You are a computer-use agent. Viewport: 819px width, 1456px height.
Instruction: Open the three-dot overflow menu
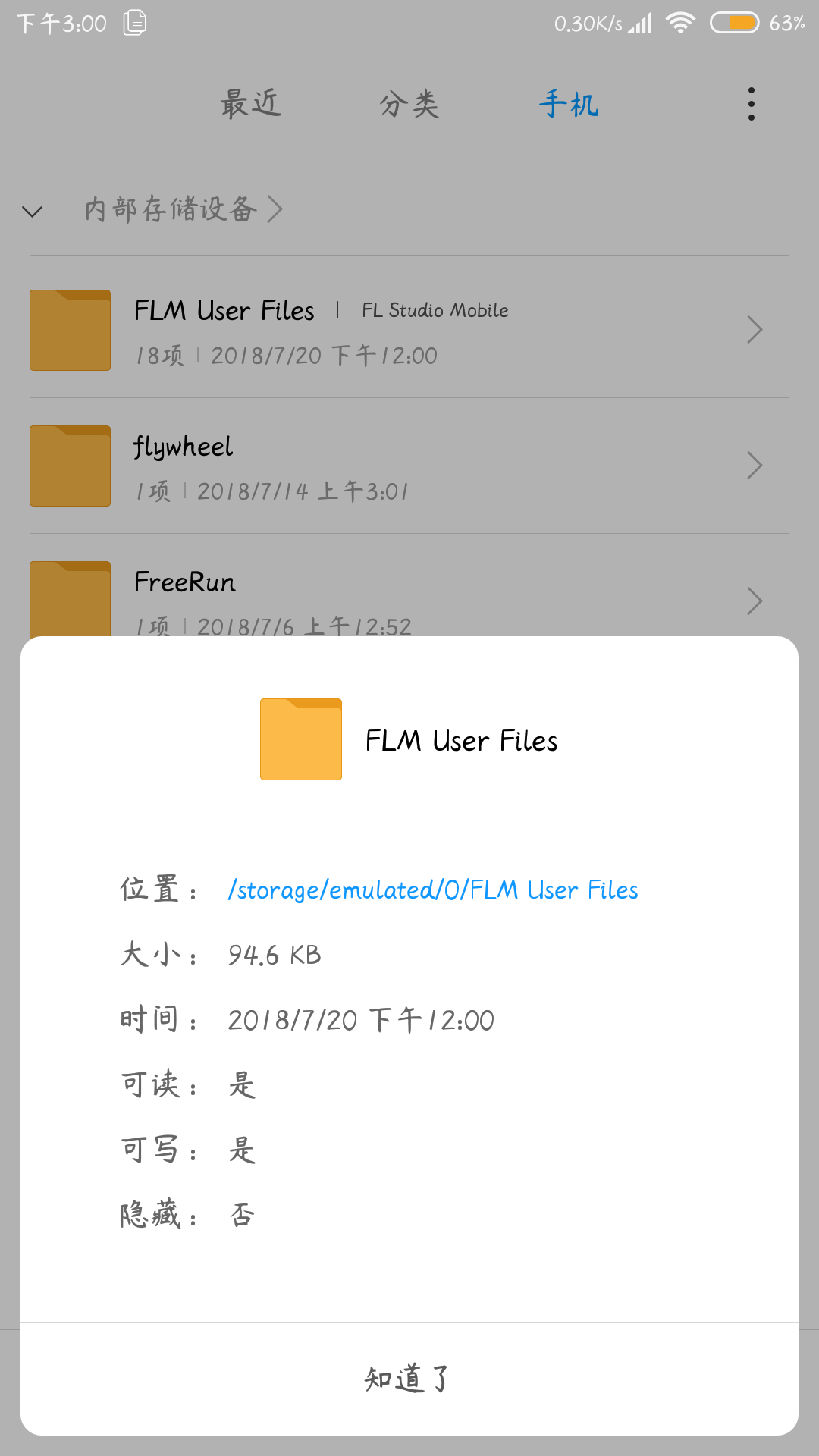pyautogui.click(x=751, y=104)
